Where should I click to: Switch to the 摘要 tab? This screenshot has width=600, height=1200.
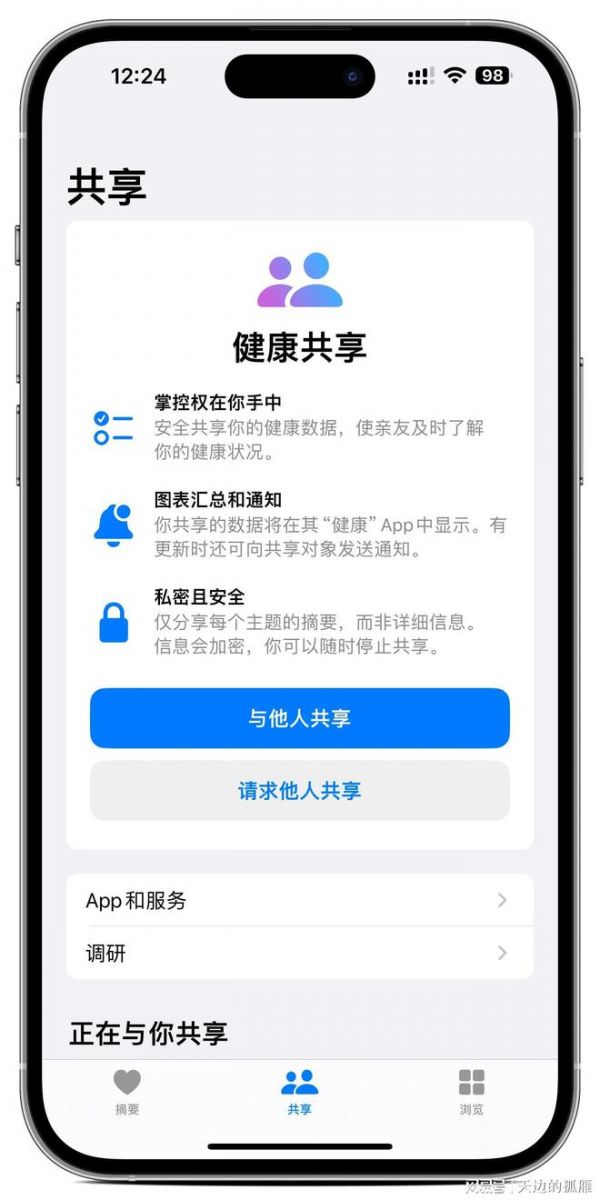pos(127,1091)
